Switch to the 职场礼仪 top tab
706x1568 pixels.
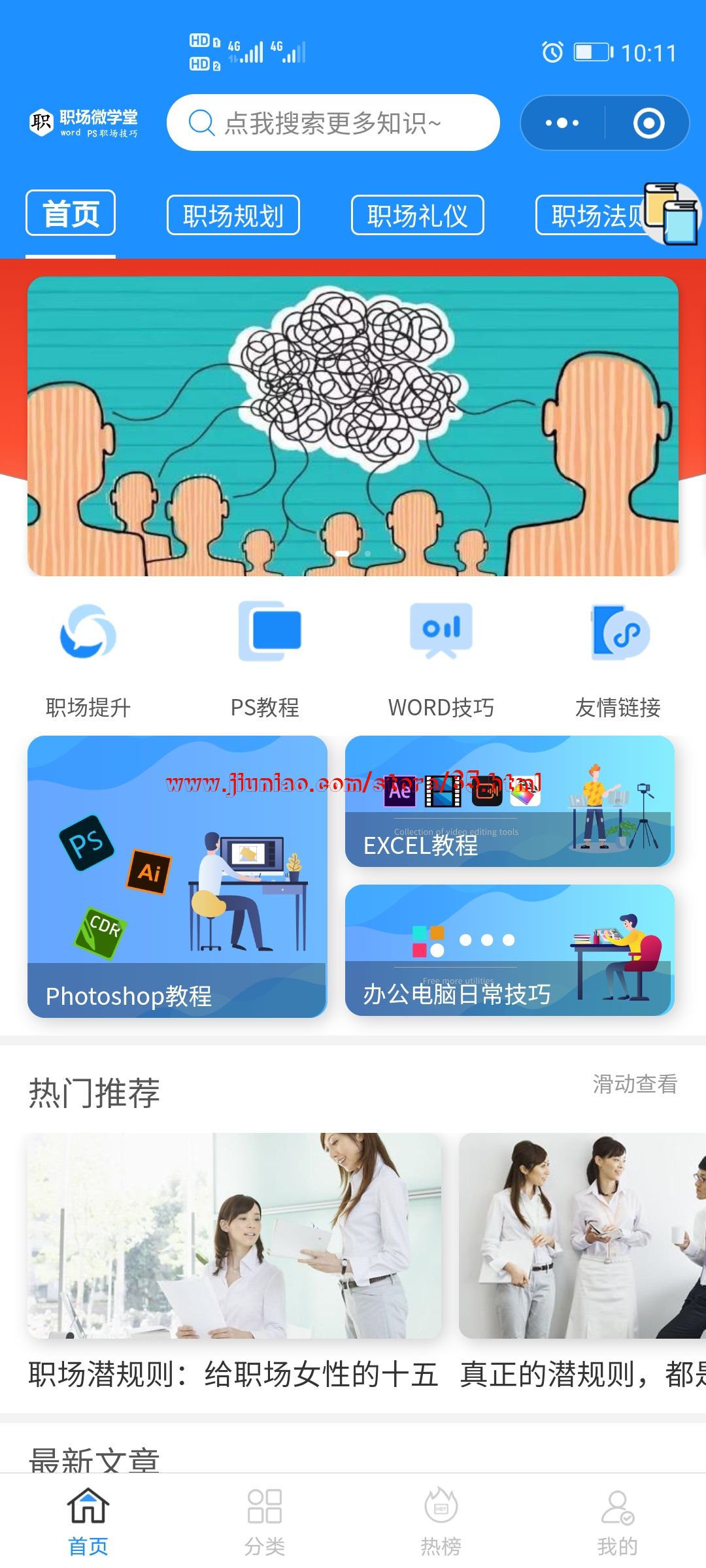click(417, 215)
